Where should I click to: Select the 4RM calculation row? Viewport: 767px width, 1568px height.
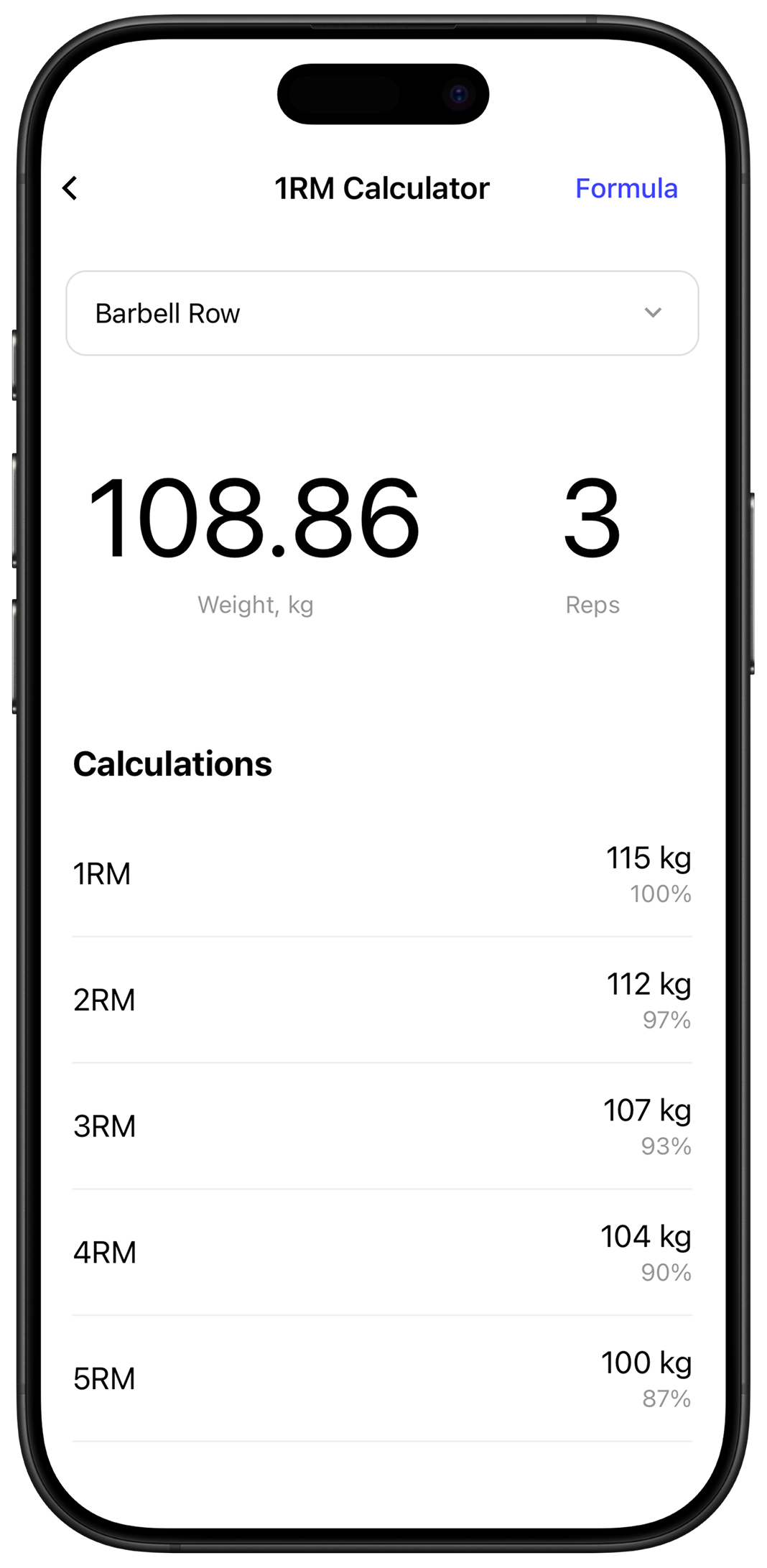383,1253
